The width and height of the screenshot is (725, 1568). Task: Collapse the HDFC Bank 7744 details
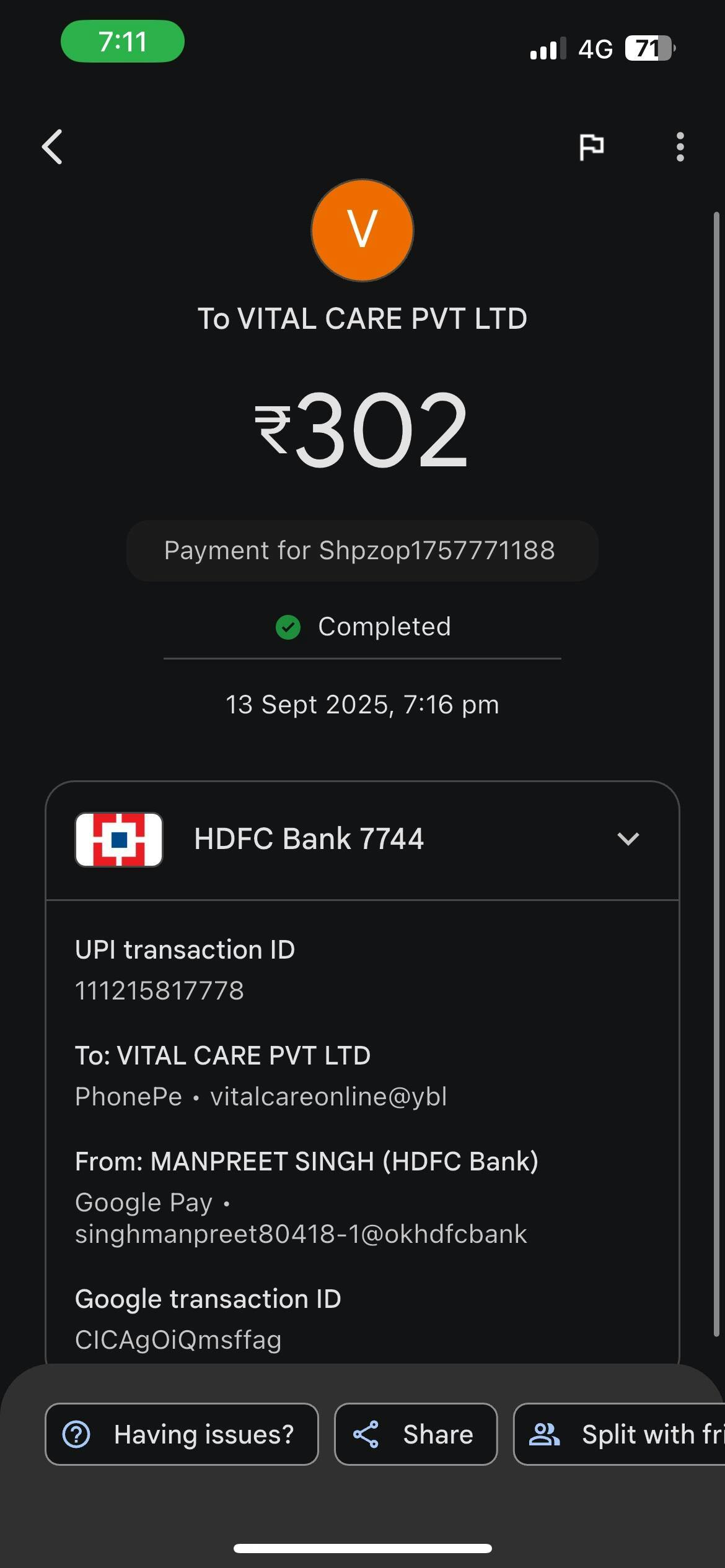[x=628, y=839]
